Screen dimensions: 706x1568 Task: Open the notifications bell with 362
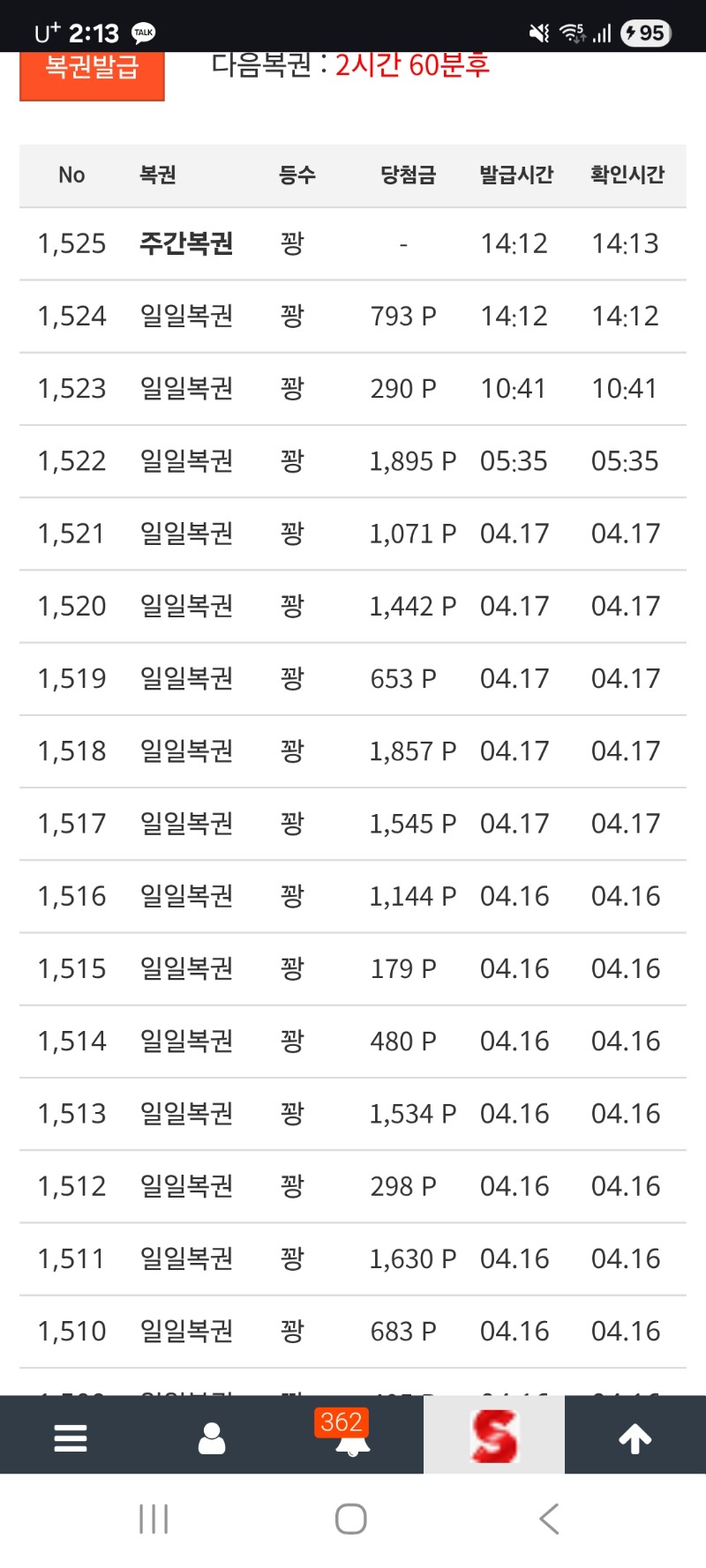(351, 1437)
